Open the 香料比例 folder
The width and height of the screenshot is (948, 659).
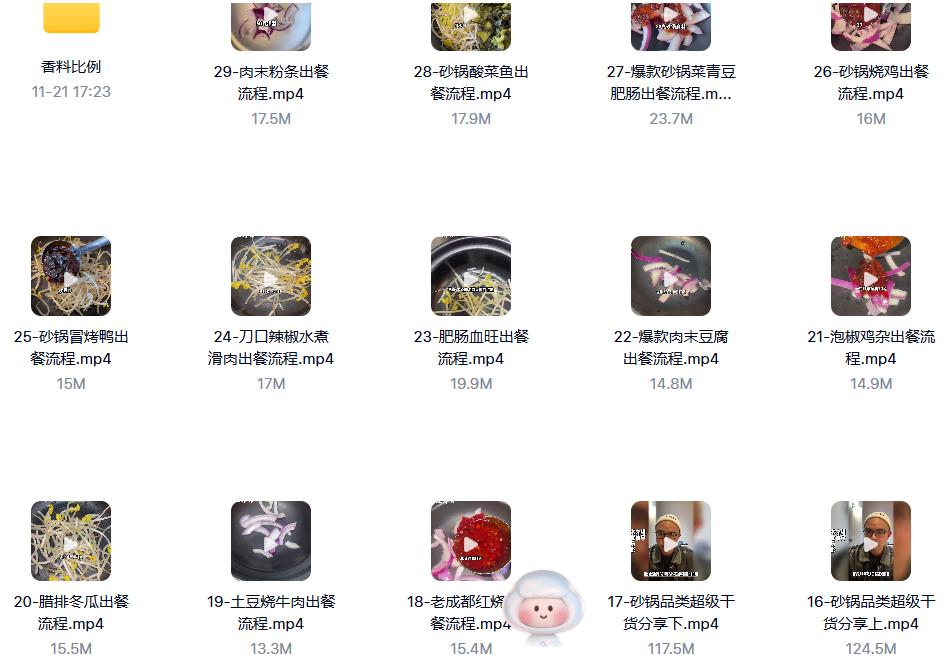(71, 20)
